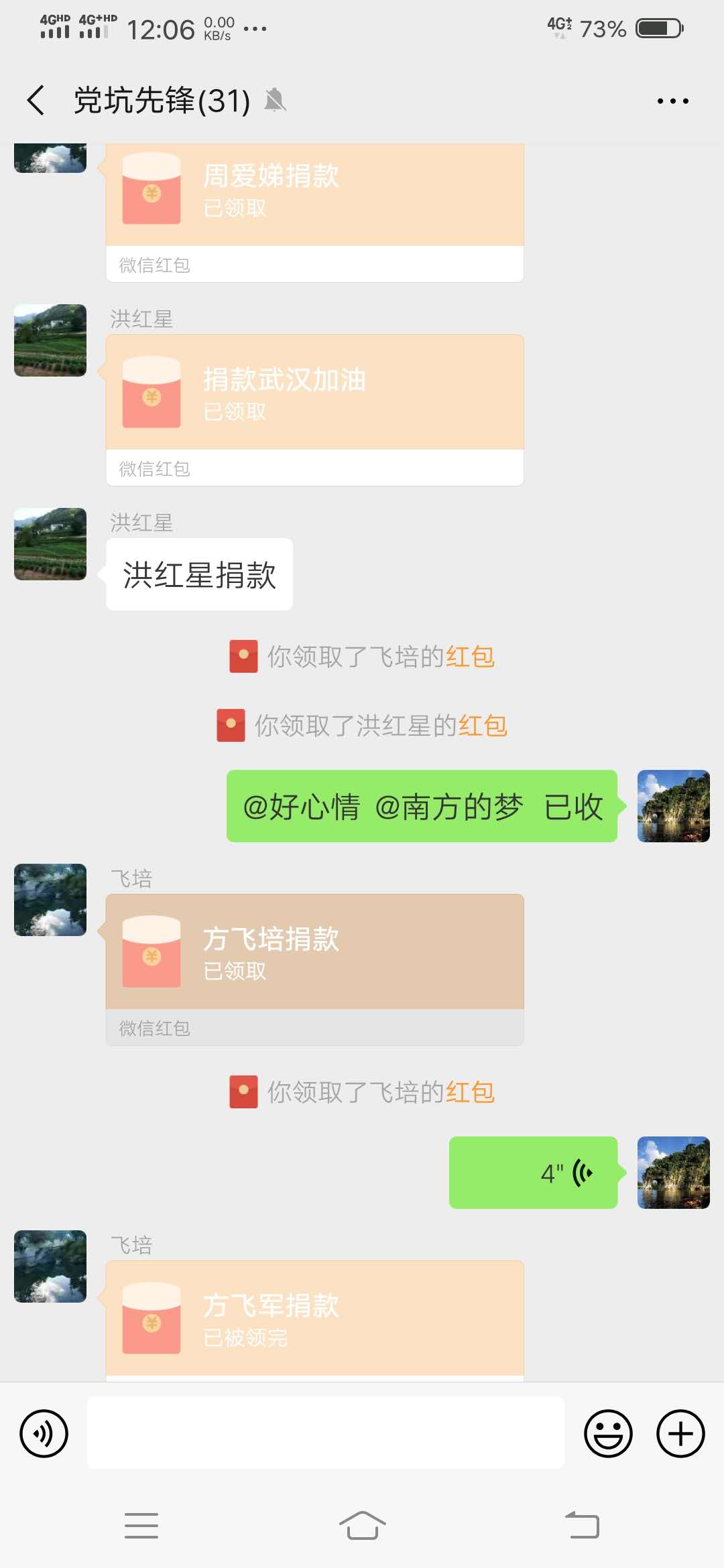Screen dimensions: 724x1568
Task: Open 周爱娣捐款 red packet
Action: 314,194
